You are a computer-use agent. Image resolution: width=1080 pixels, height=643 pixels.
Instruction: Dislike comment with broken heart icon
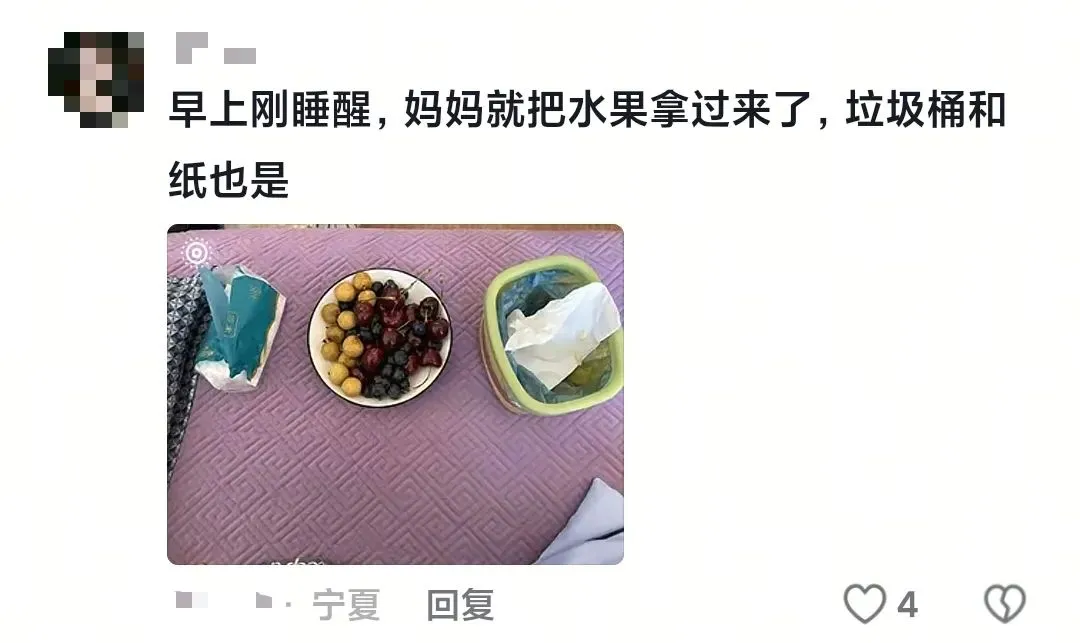click(x=1005, y=604)
